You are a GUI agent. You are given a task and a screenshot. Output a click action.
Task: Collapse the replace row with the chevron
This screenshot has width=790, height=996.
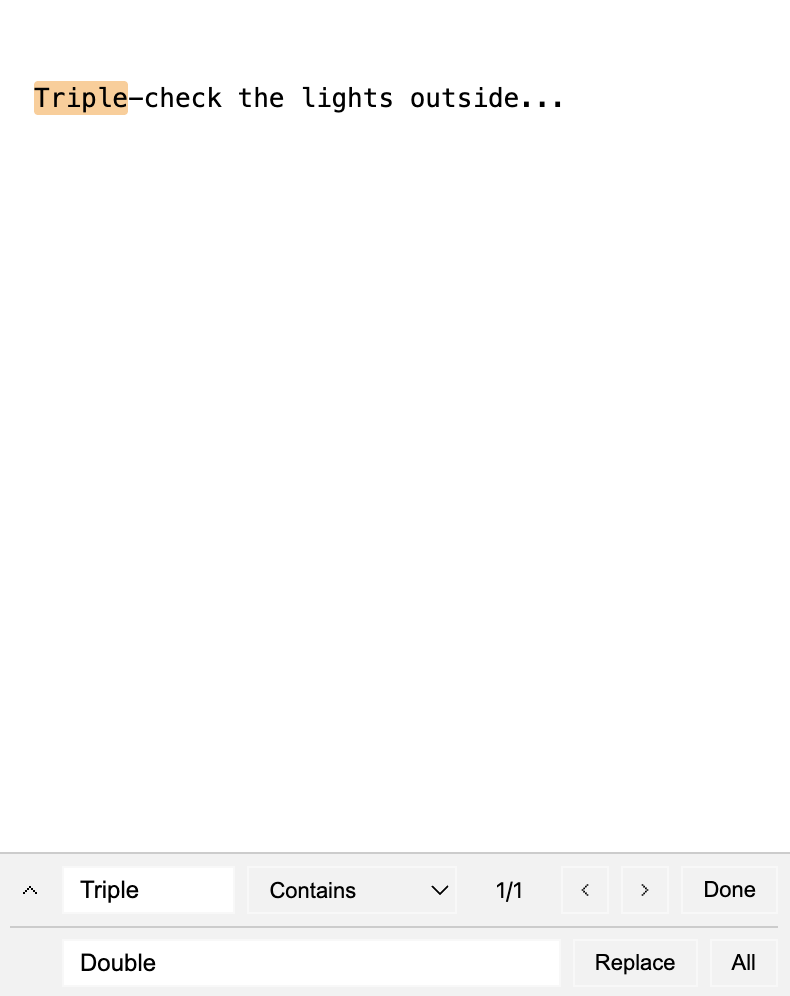[x=30, y=890]
